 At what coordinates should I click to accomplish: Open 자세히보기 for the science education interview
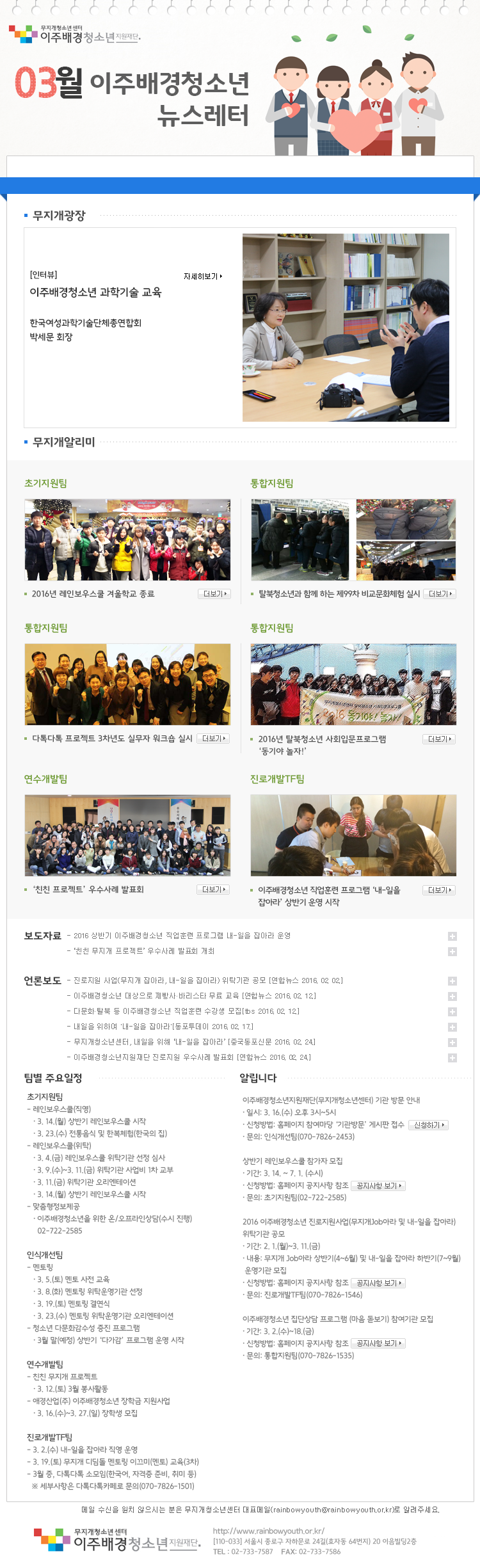point(203,276)
